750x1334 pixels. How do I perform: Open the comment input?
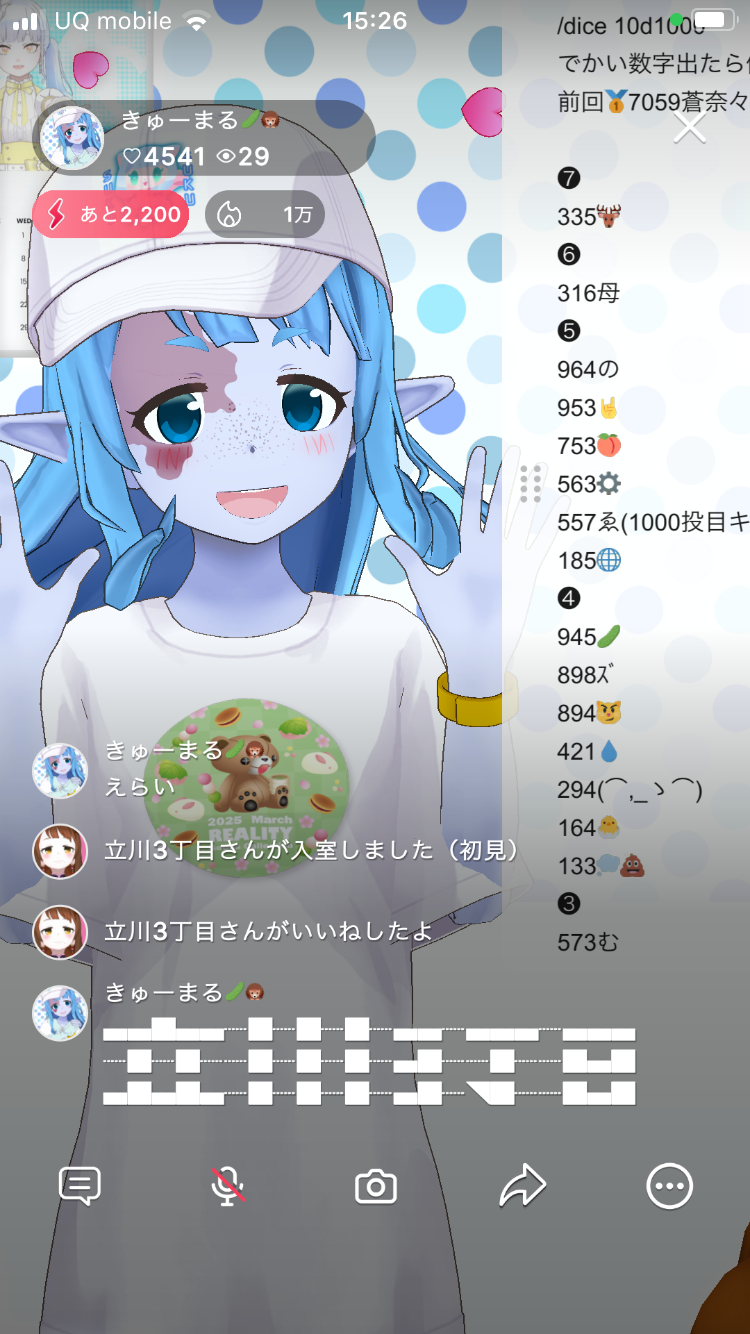pos(80,1186)
